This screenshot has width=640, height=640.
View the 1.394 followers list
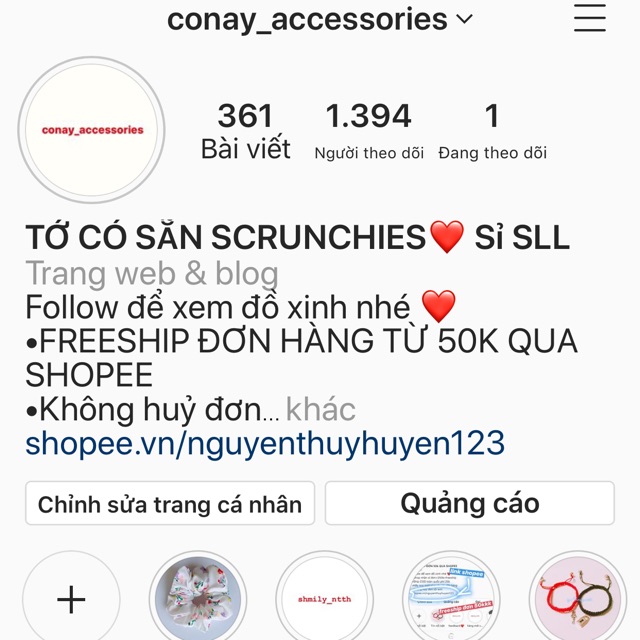click(369, 130)
